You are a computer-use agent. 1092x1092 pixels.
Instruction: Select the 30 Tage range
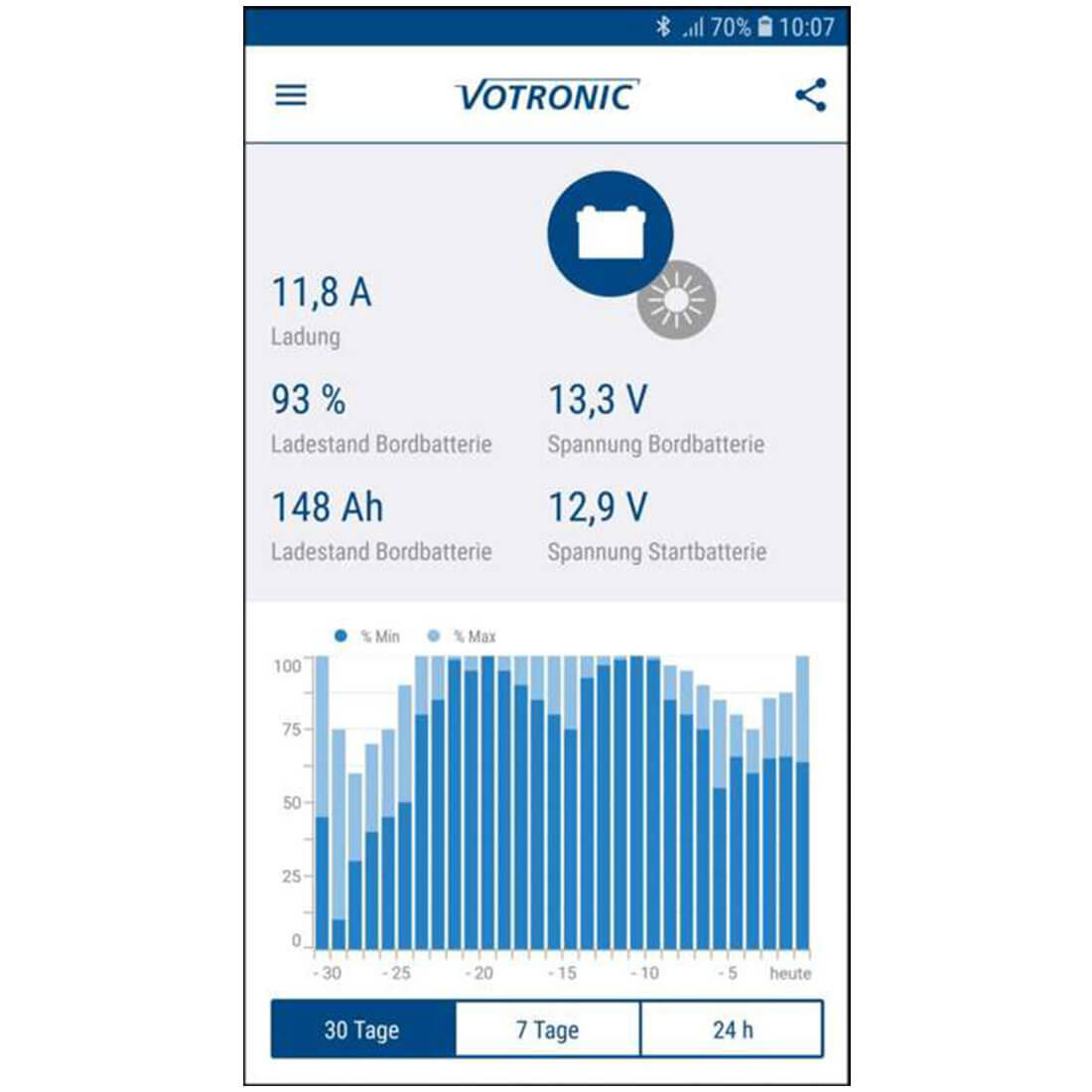362,1029
